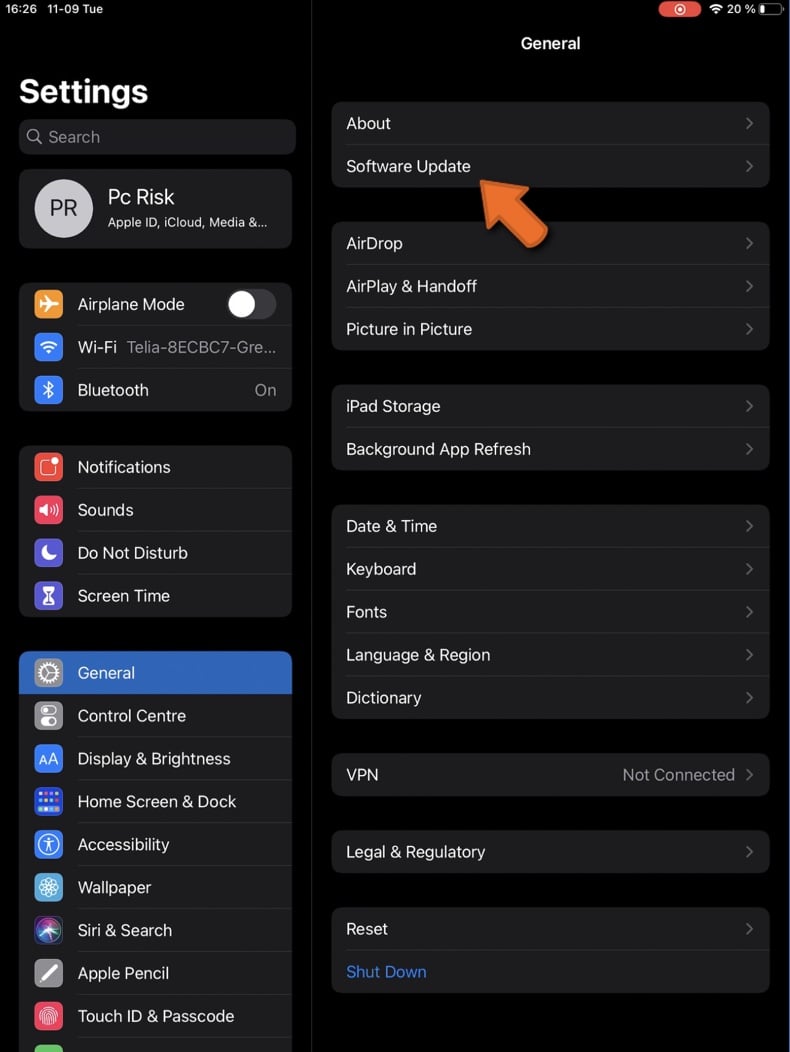
Task: Open settings via the Bluetooth icon
Action: [x=48, y=390]
